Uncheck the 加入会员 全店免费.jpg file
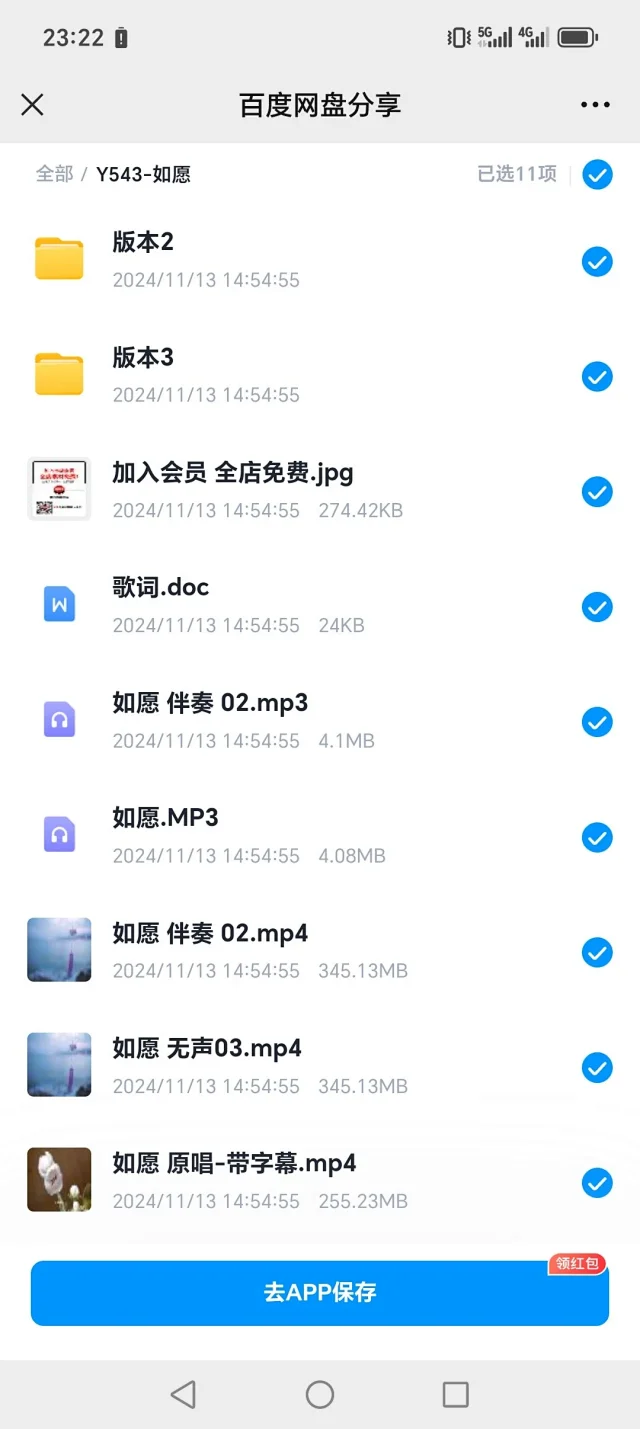The width and height of the screenshot is (640, 1429). pos(597,492)
